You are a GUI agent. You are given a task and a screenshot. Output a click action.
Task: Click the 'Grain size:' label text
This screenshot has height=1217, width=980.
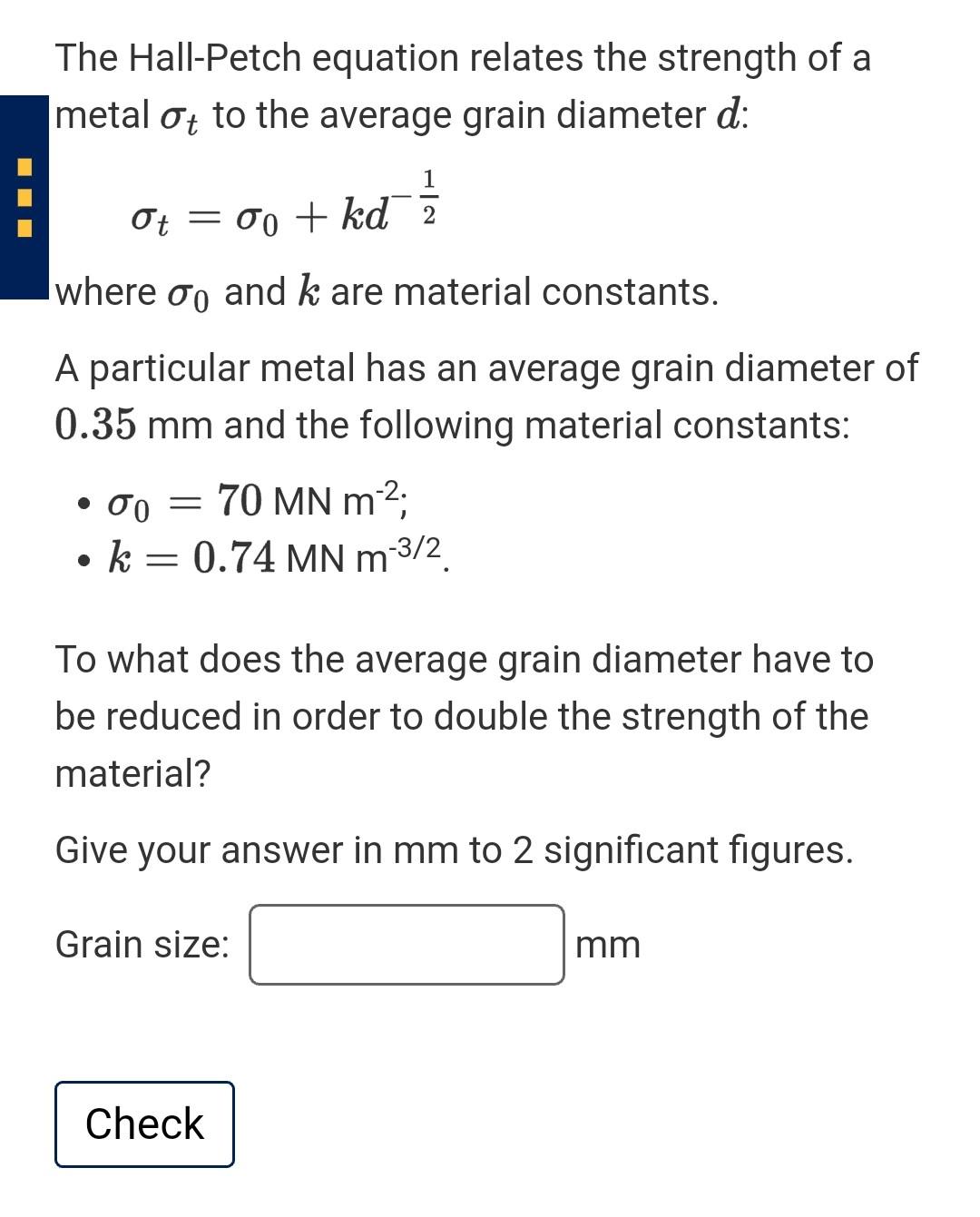[x=142, y=944]
